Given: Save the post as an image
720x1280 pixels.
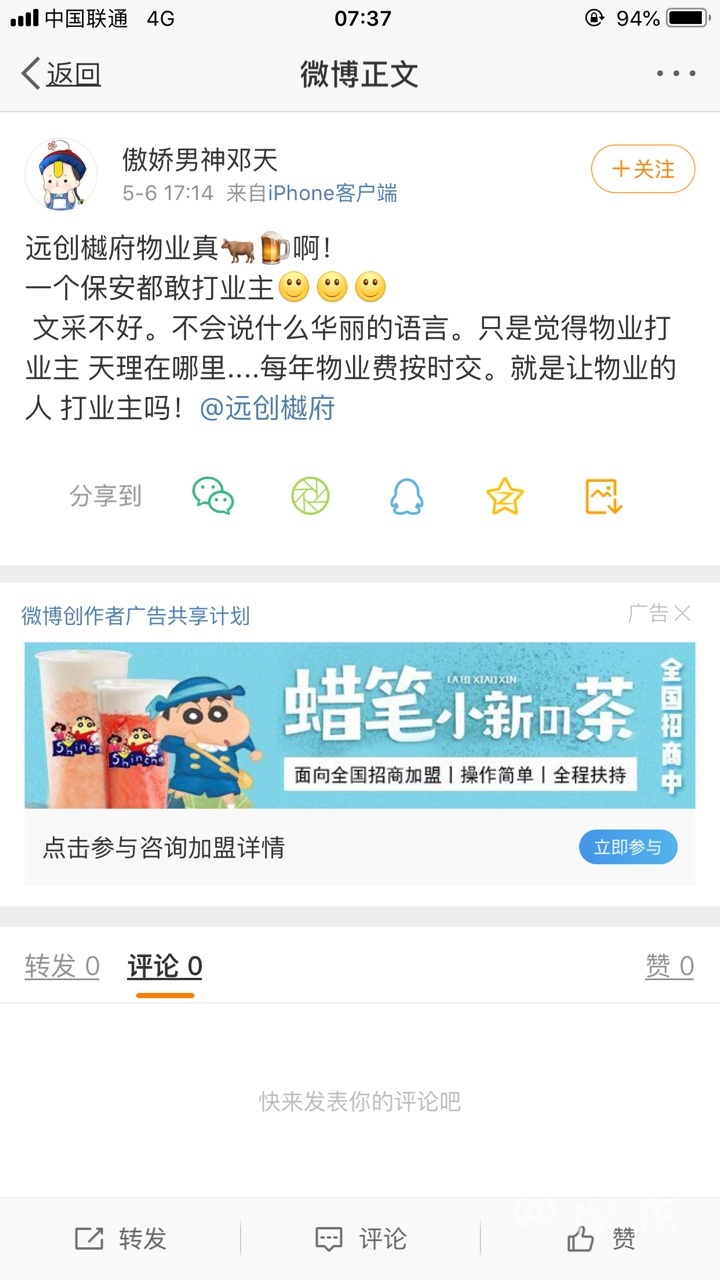Looking at the screenshot, I should (603, 496).
